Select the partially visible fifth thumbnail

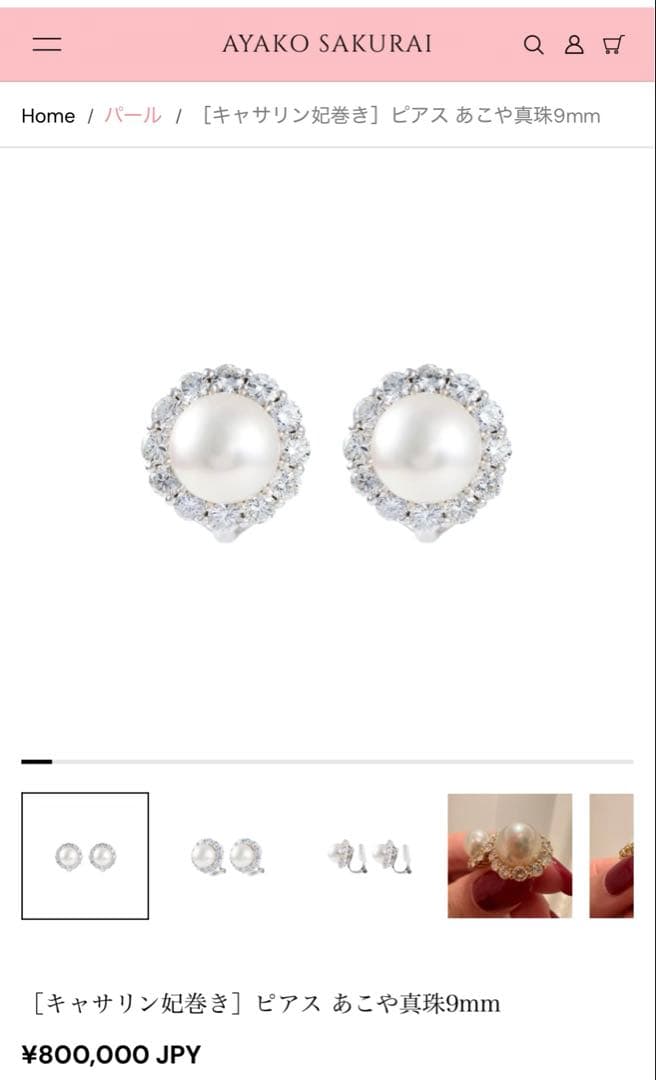point(612,856)
